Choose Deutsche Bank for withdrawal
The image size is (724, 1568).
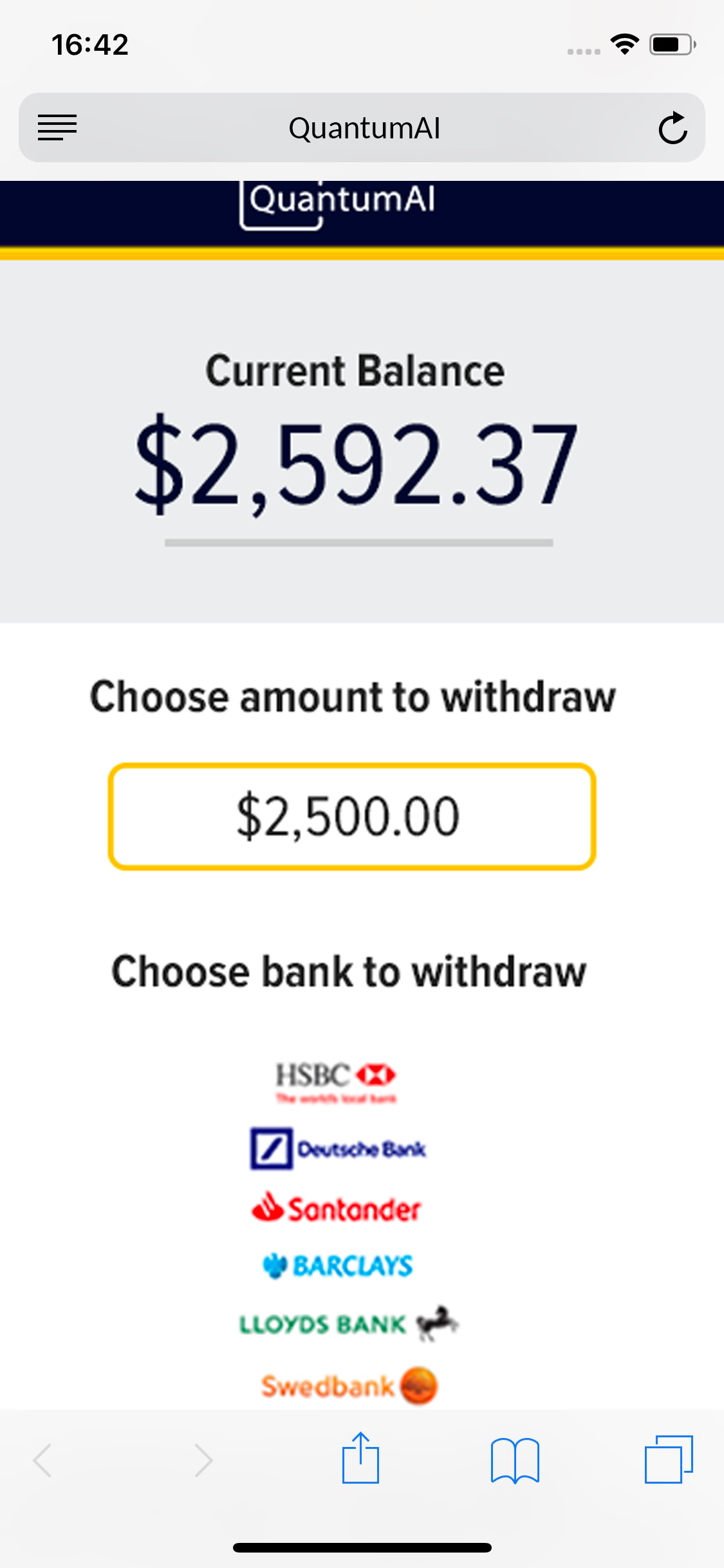tap(339, 1148)
